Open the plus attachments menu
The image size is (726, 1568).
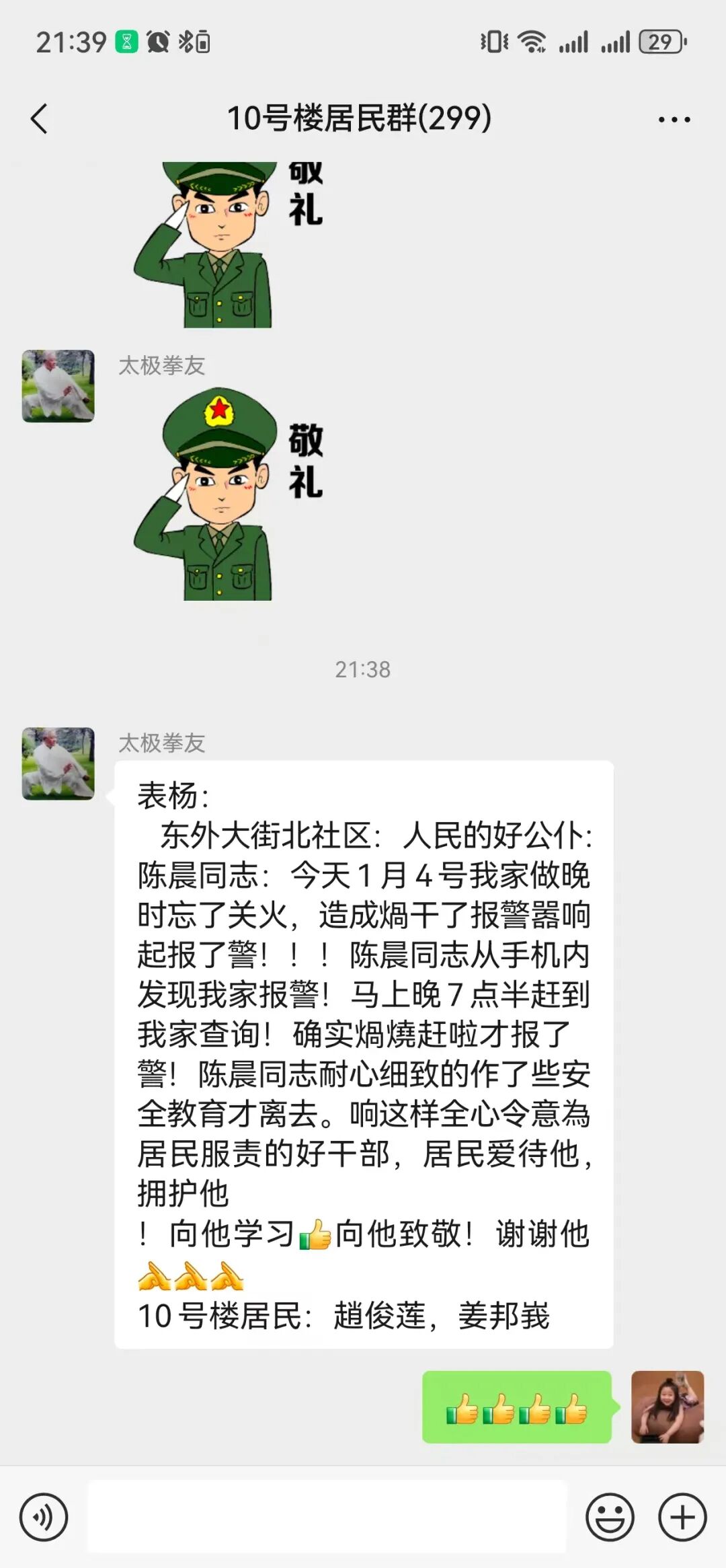point(682,1517)
